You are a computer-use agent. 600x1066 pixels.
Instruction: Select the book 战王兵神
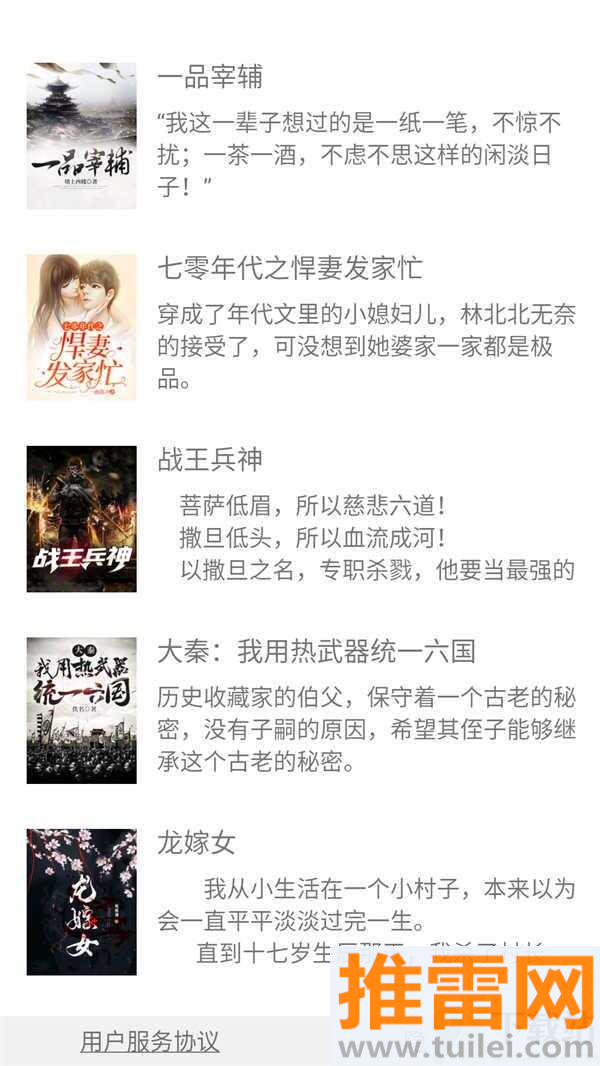pos(210,460)
